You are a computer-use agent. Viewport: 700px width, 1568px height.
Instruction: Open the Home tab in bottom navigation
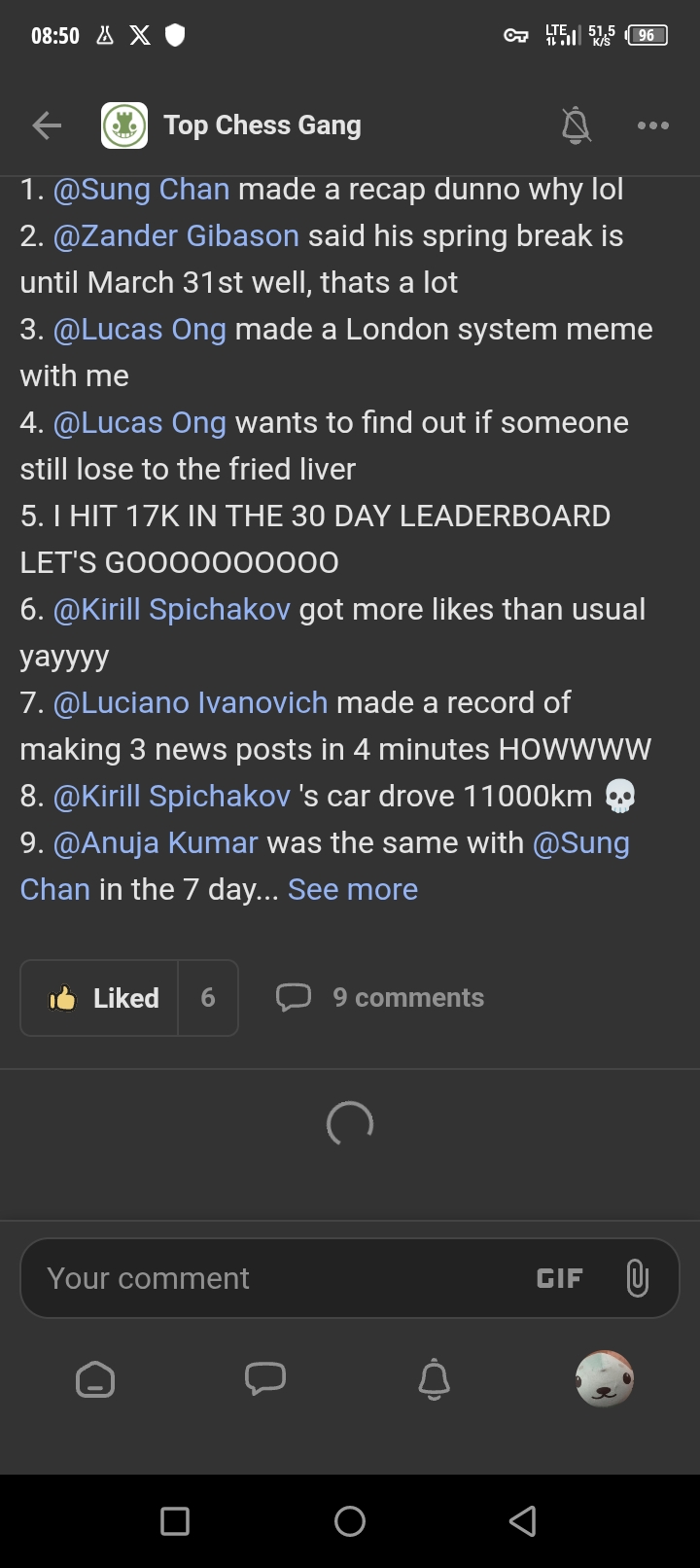click(x=94, y=1378)
